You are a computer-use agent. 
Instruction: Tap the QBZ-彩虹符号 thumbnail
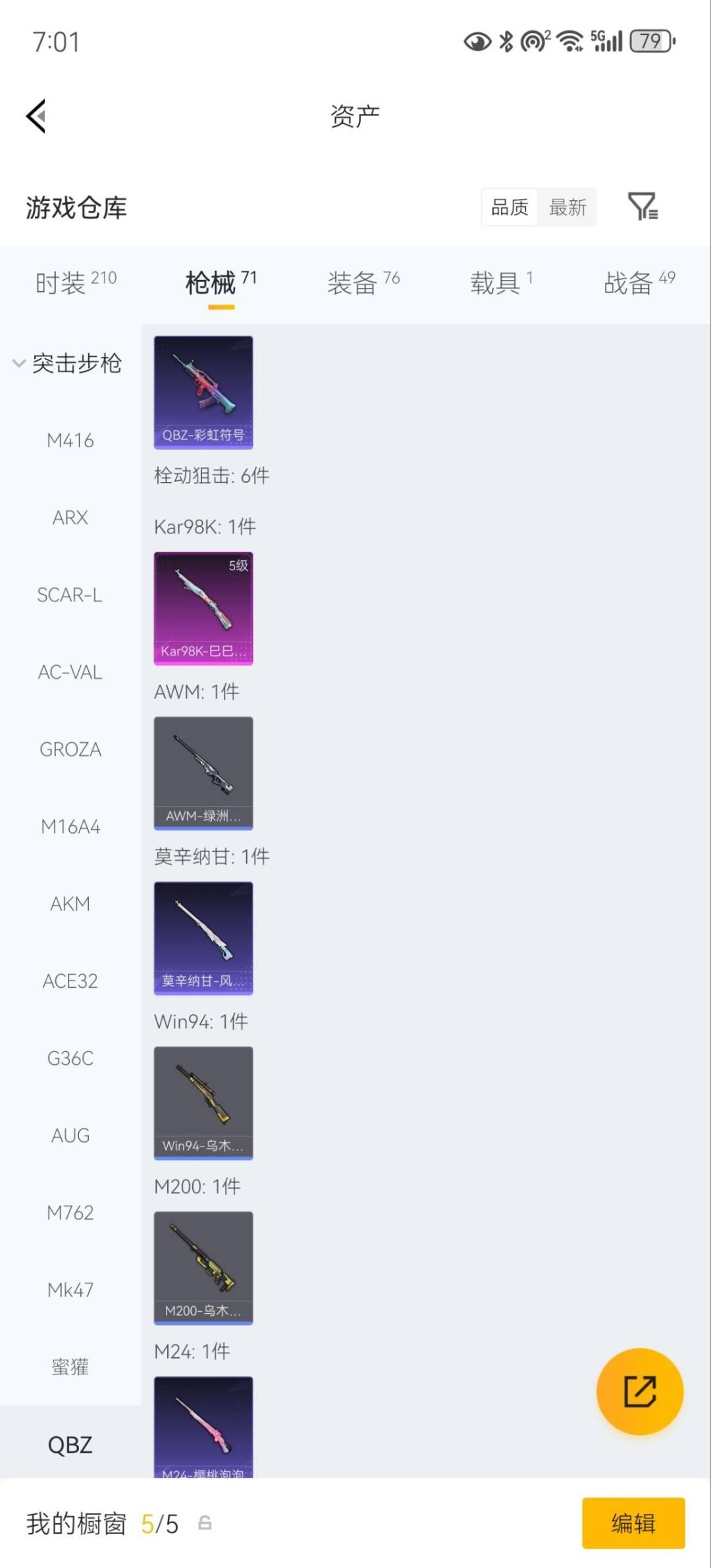point(203,392)
